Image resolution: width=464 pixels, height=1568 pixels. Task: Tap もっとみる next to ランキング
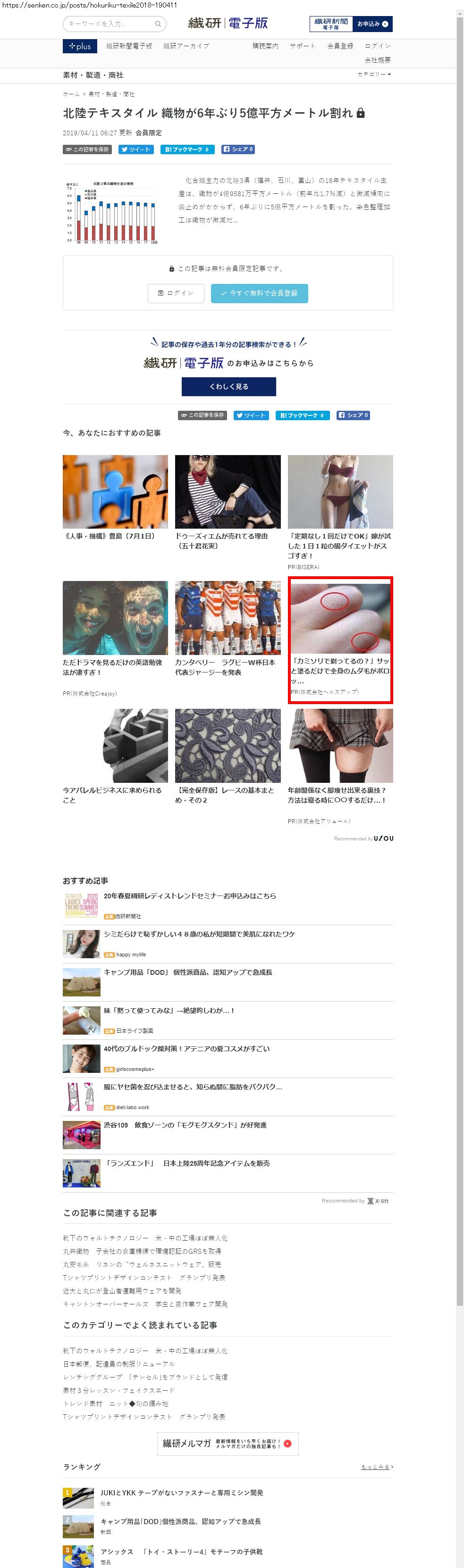click(376, 1467)
